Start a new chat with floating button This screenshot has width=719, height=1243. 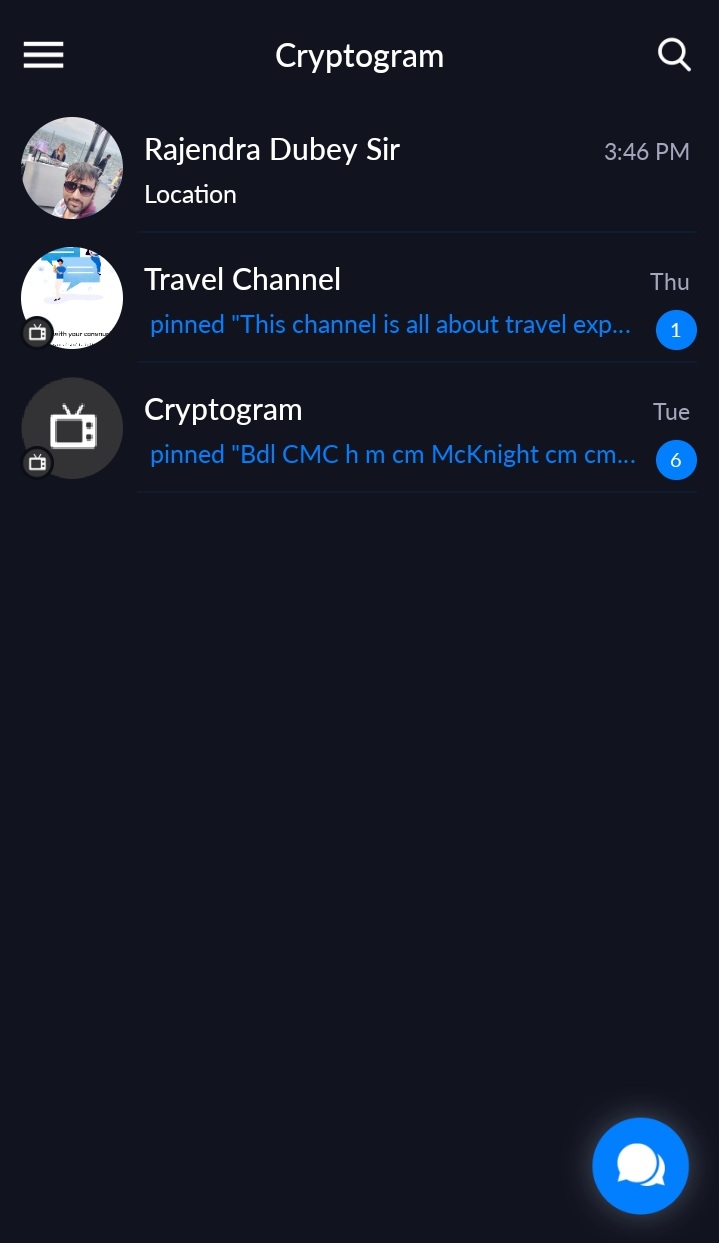(x=641, y=1166)
